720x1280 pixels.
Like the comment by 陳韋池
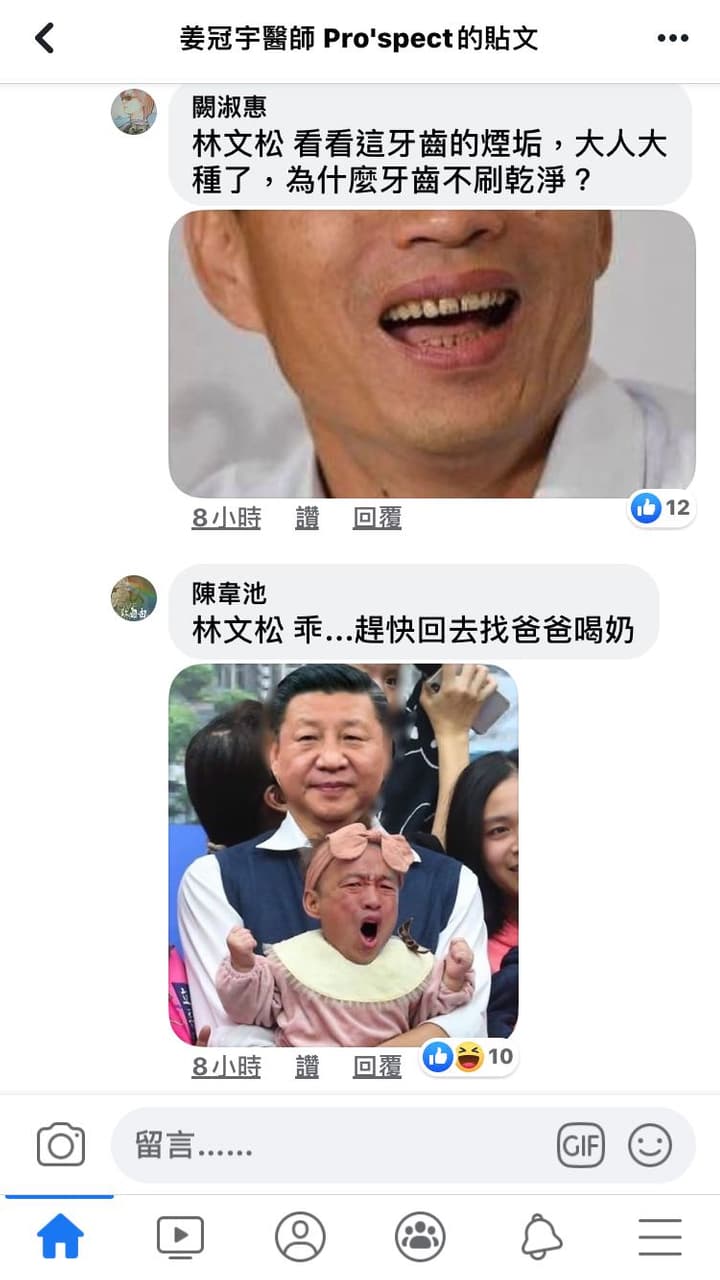pyautogui.click(x=307, y=1067)
